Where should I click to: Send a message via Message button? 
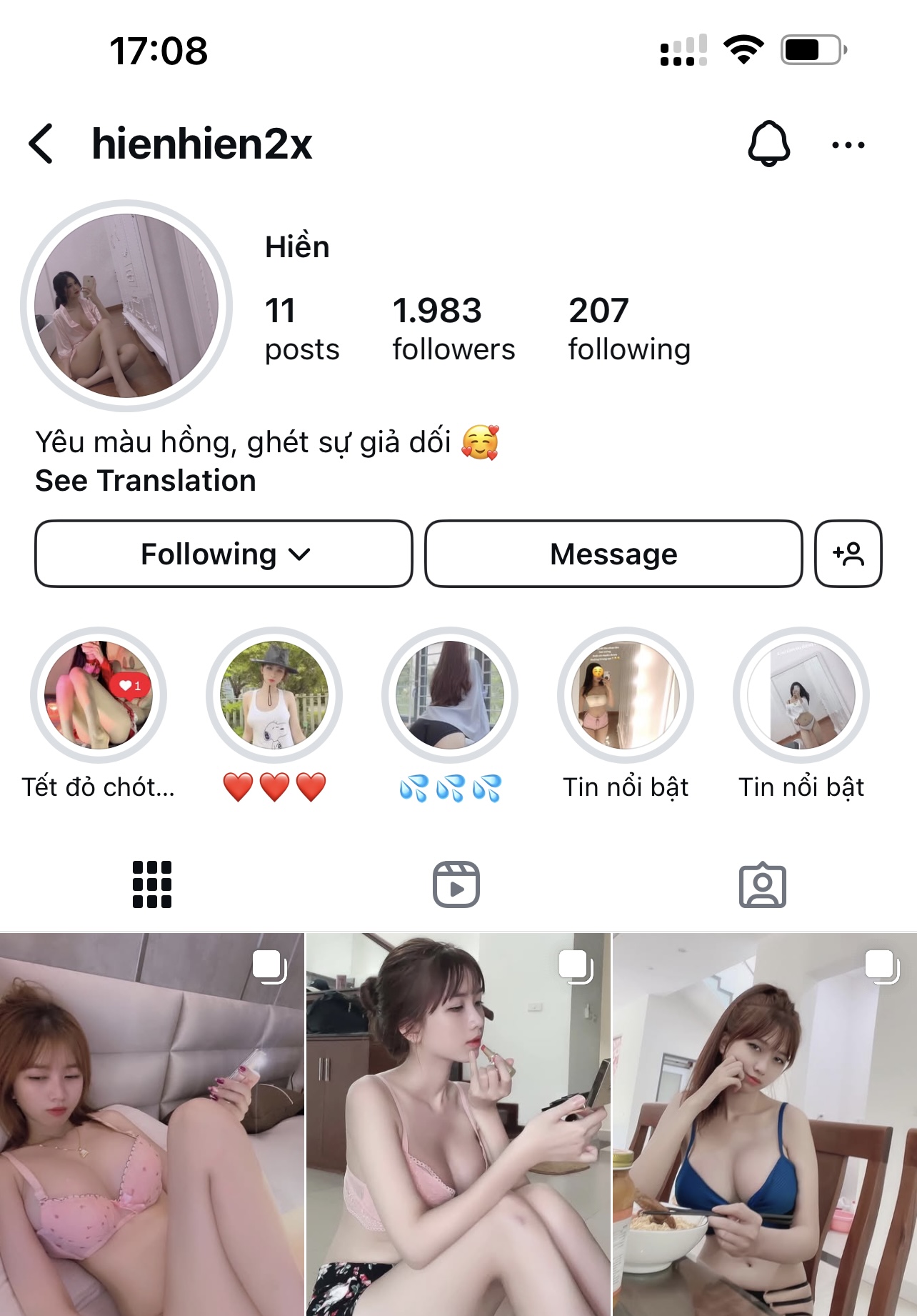click(x=613, y=554)
